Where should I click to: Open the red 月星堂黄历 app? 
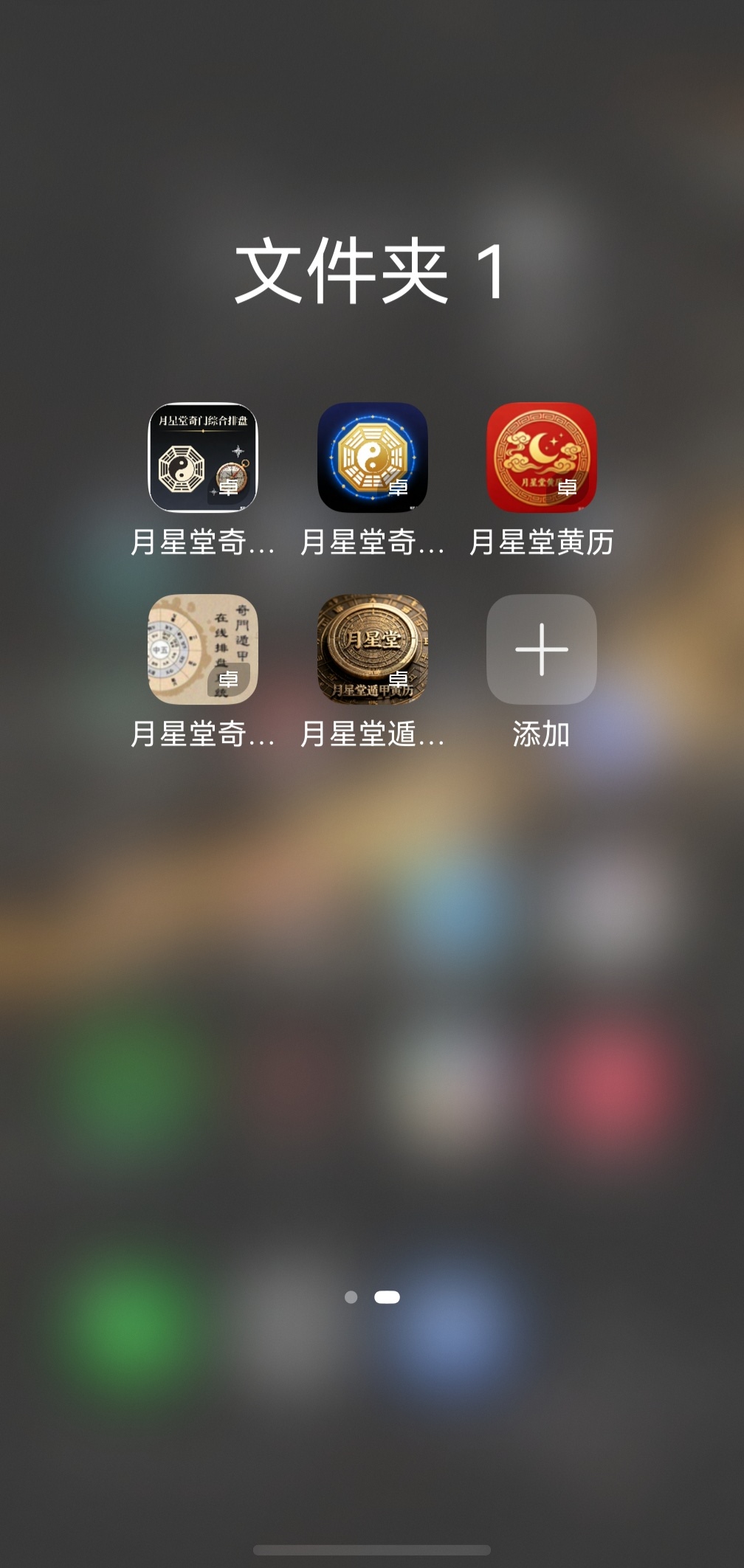(x=542, y=457)
